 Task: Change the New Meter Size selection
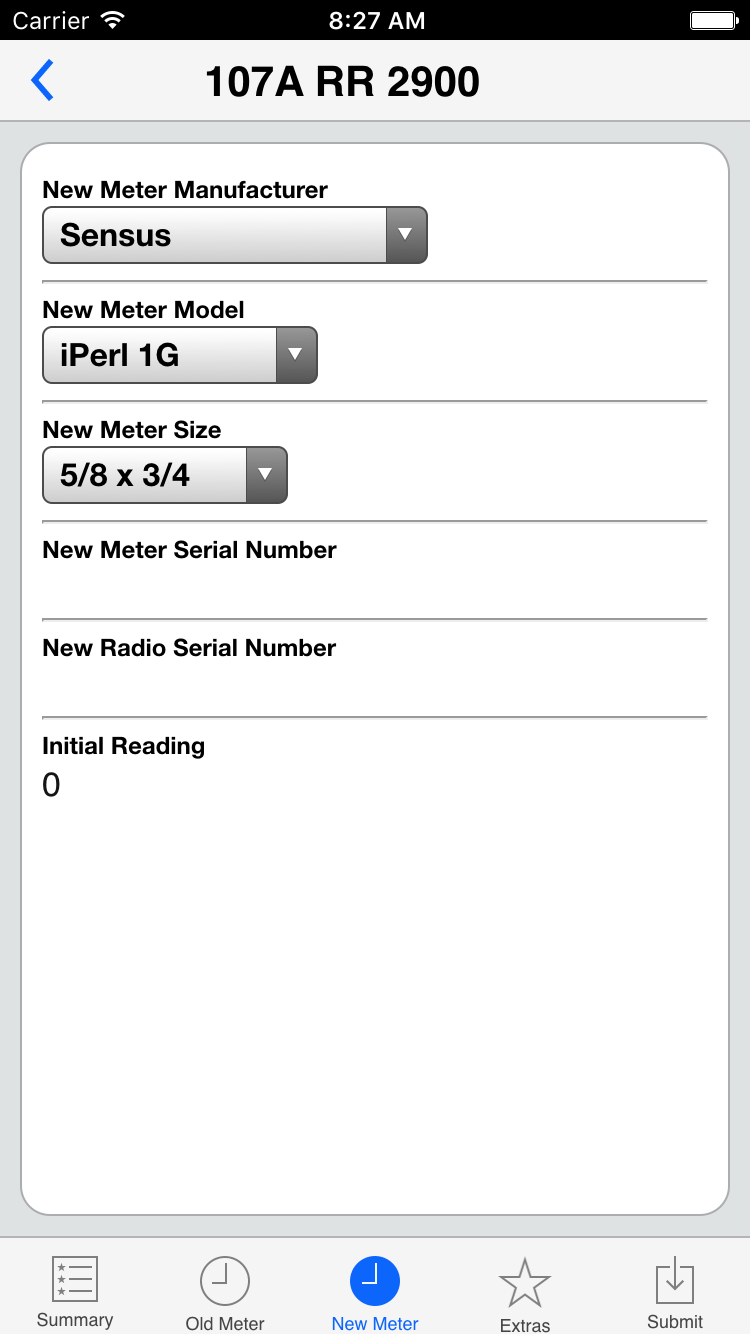pyautogui.click(x=165, y=475)
